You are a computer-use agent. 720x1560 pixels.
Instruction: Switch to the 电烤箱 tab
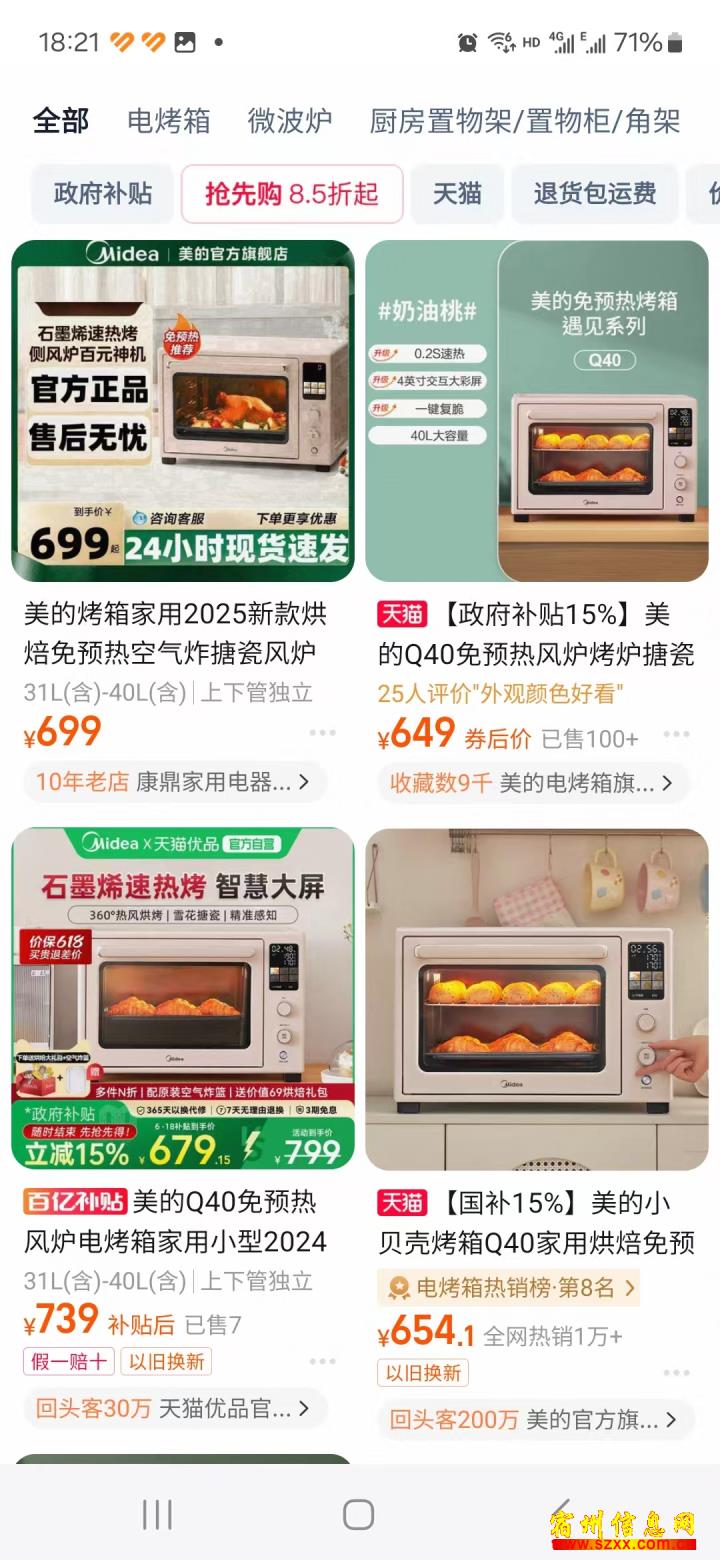pos(168,121)
